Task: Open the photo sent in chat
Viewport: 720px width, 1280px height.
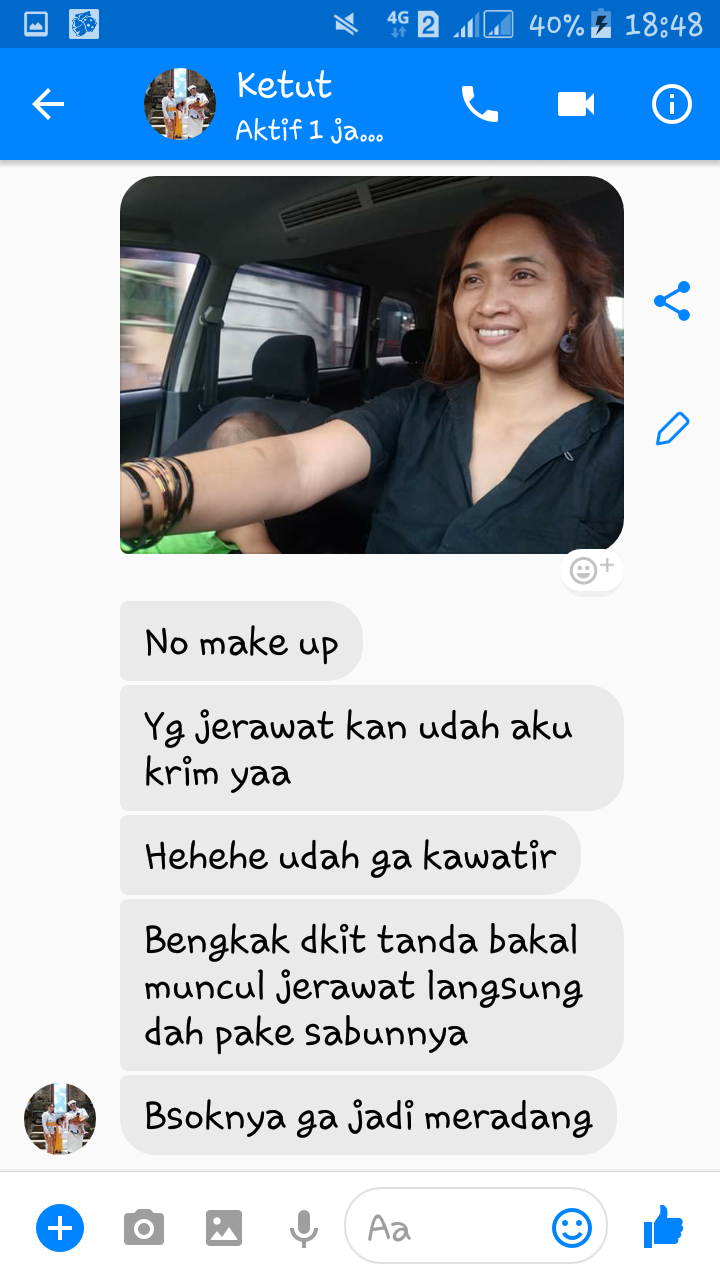Action: point(371,365)
